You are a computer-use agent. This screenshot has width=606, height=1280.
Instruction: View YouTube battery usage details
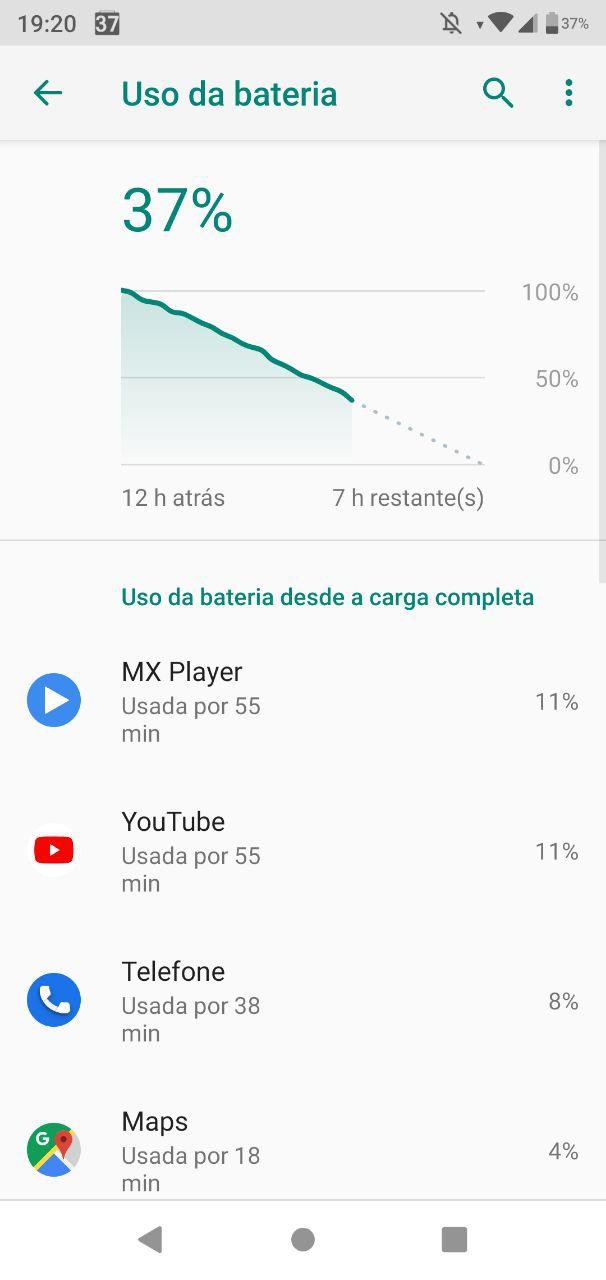302,852
